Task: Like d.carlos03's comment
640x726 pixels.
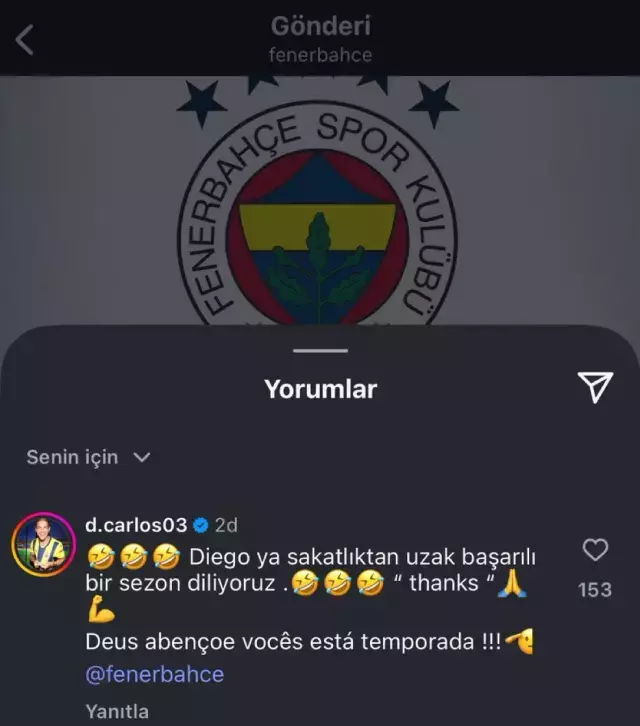Action: coord(595,549)
